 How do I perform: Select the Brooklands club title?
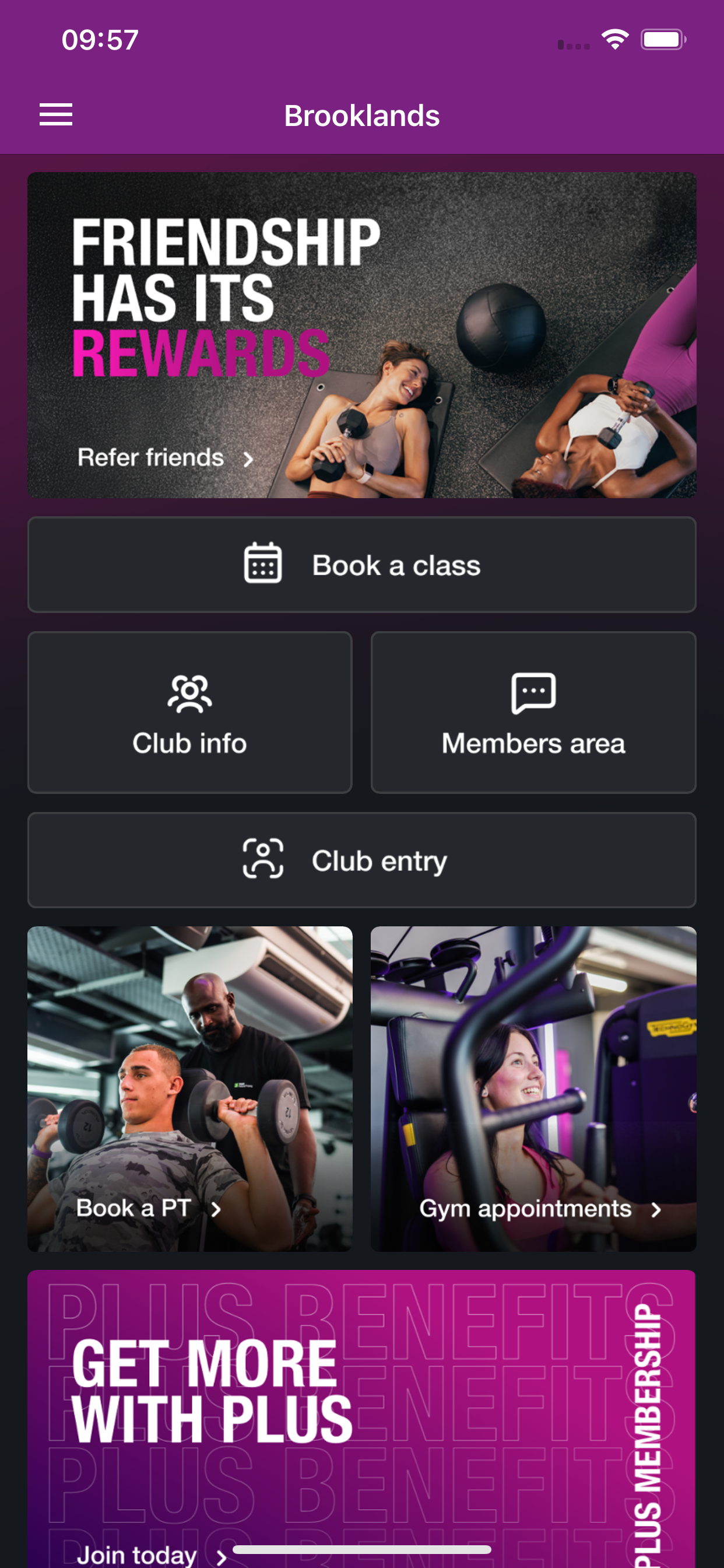pos(362,116)
